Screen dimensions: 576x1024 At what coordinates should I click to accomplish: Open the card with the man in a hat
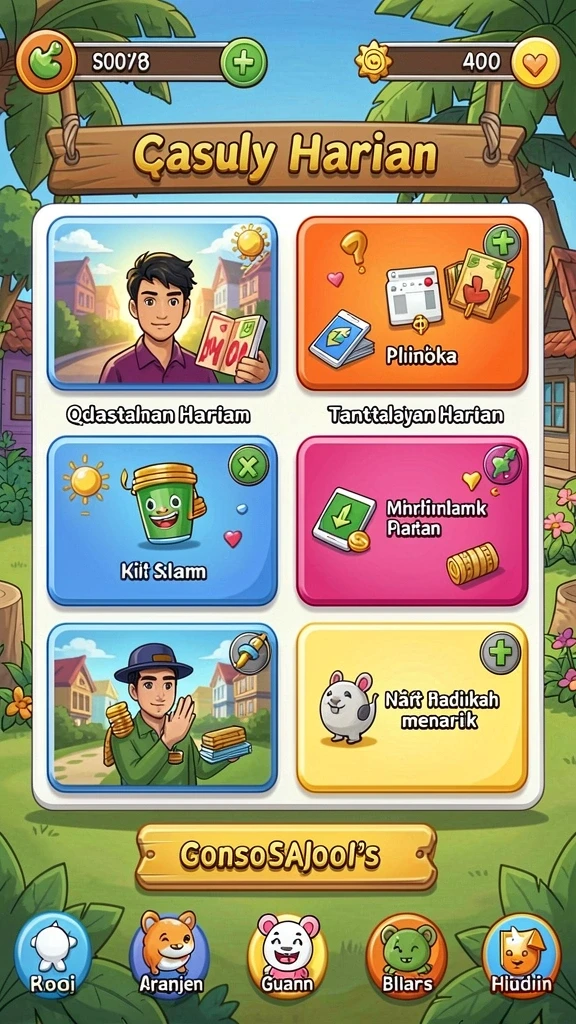click(163, 707)
